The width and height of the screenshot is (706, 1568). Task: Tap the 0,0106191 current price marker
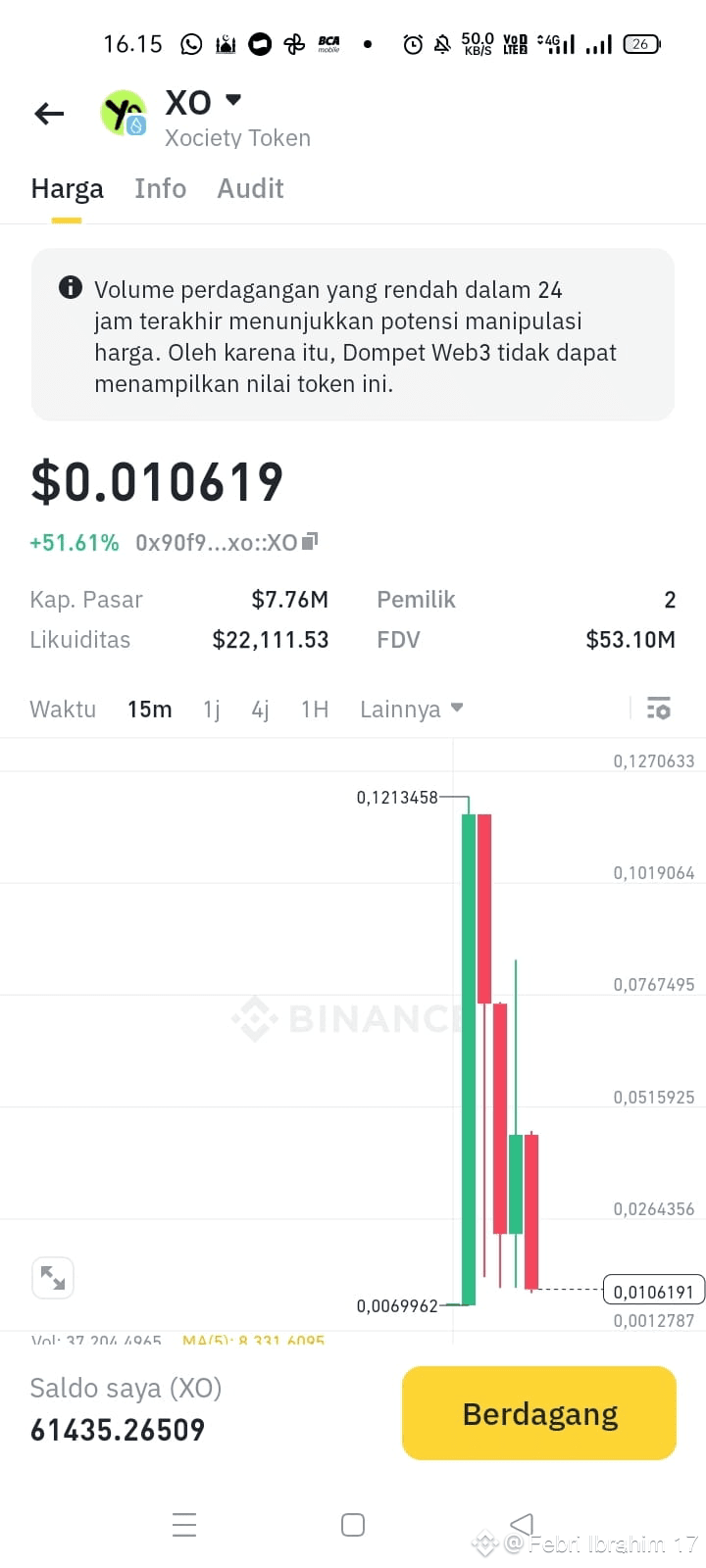653,1291
